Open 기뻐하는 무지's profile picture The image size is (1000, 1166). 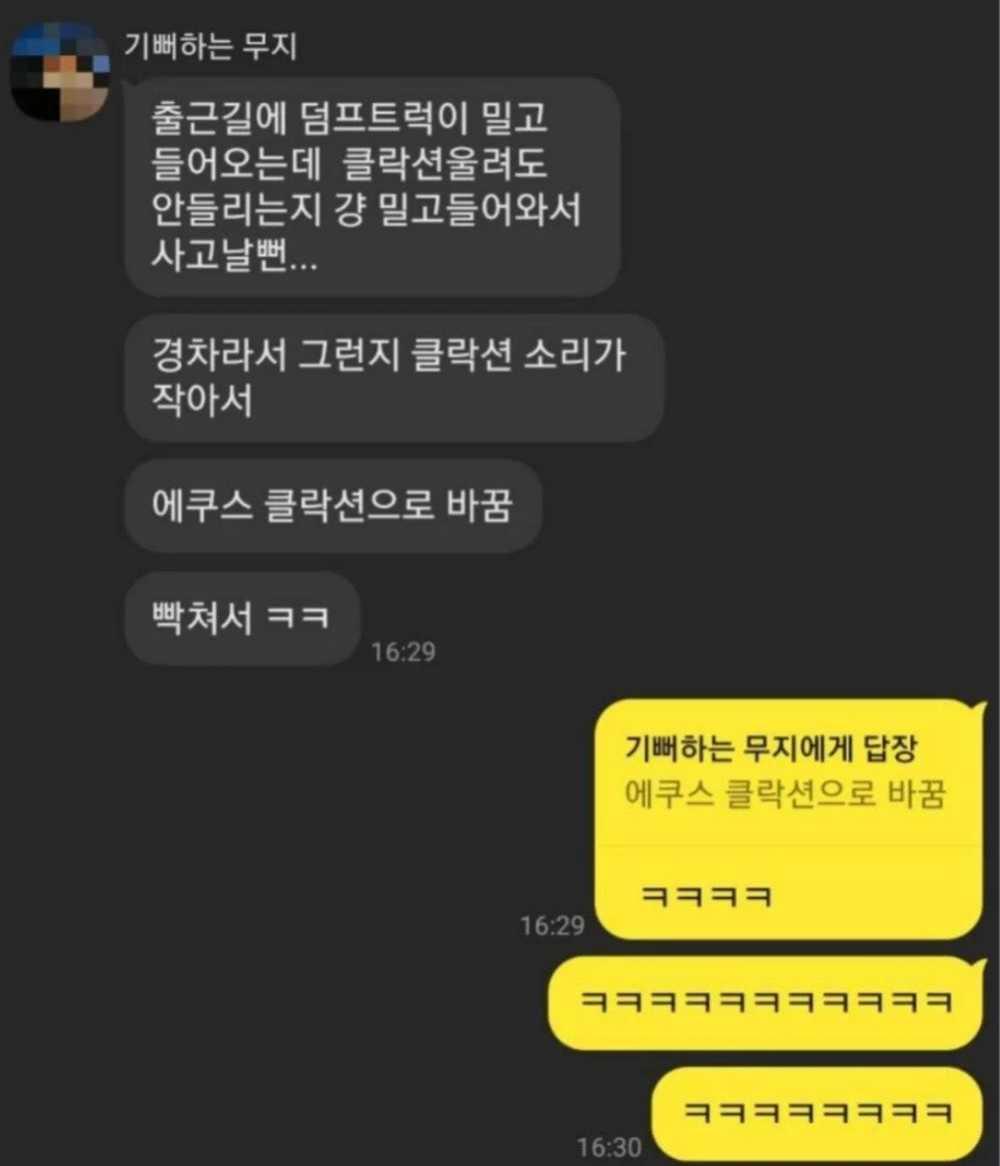(x=60, y=73)
